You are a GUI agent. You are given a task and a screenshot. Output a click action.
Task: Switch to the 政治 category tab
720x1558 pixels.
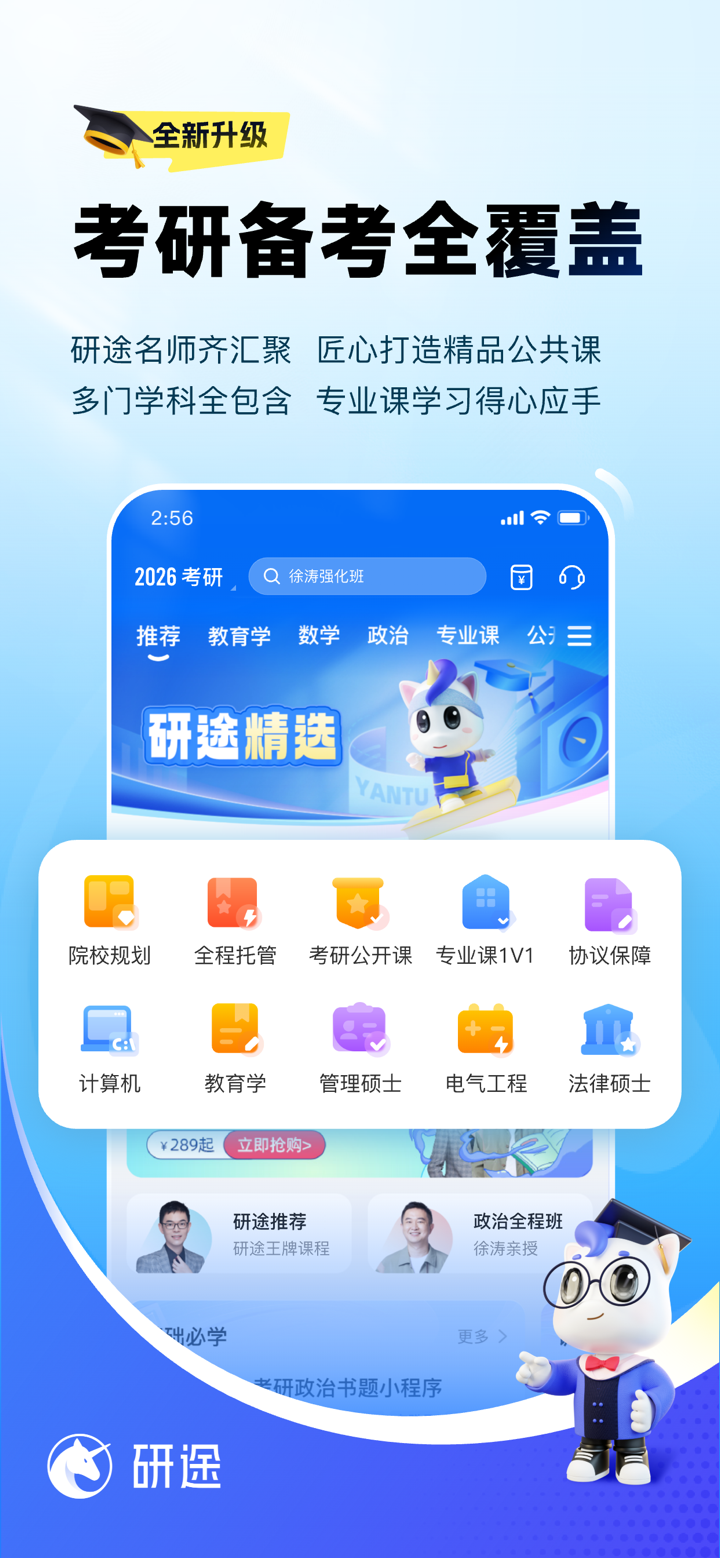(388, 636)
